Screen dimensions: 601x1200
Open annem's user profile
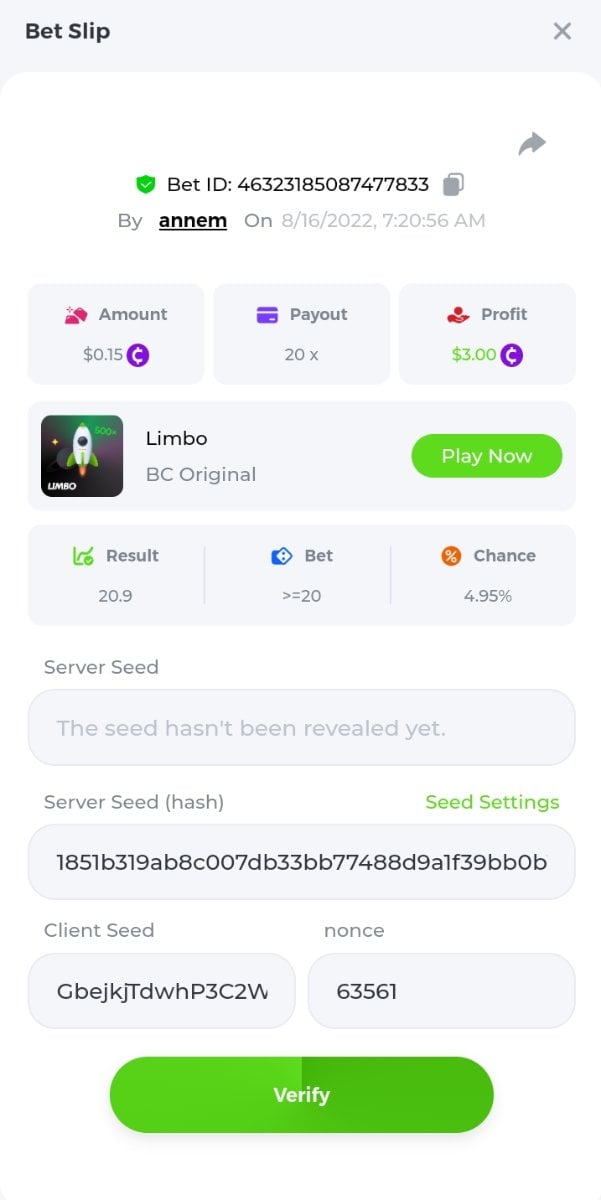point(193,220)
